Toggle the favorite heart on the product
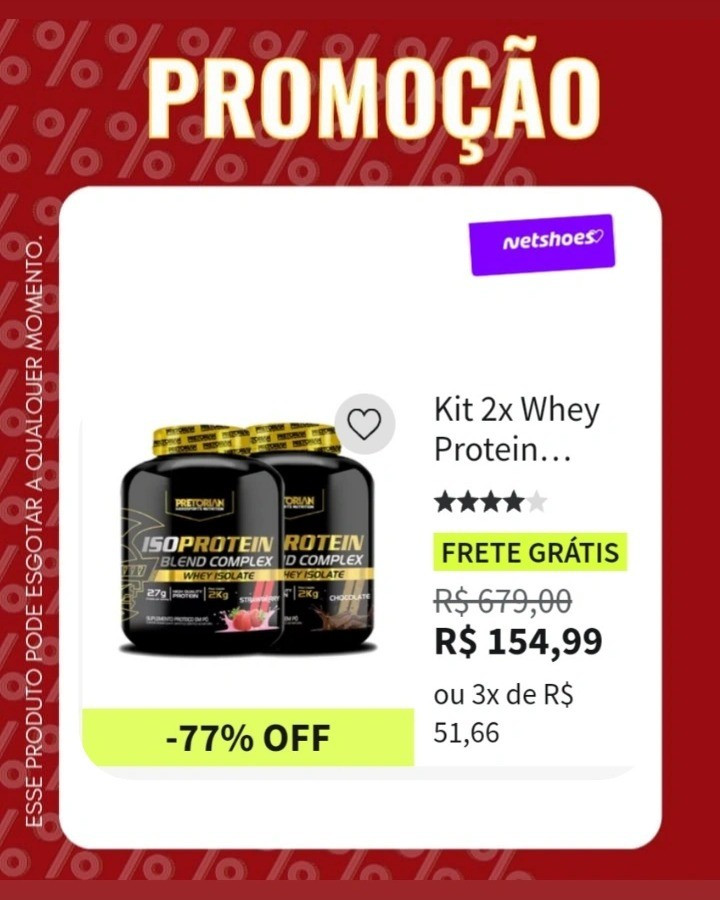 (x=366, y=424)
